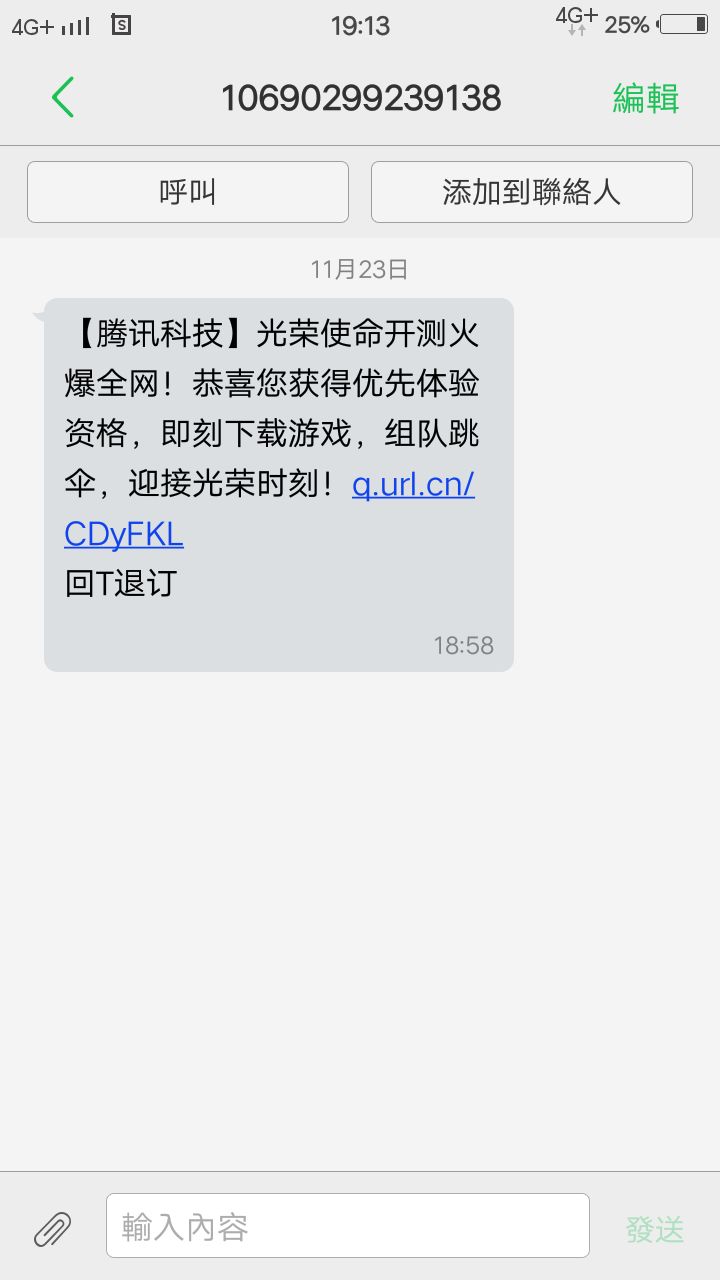Go back using the green arrow
The width and height of the screenshot is (720, 1280).
tap(62, 97)
